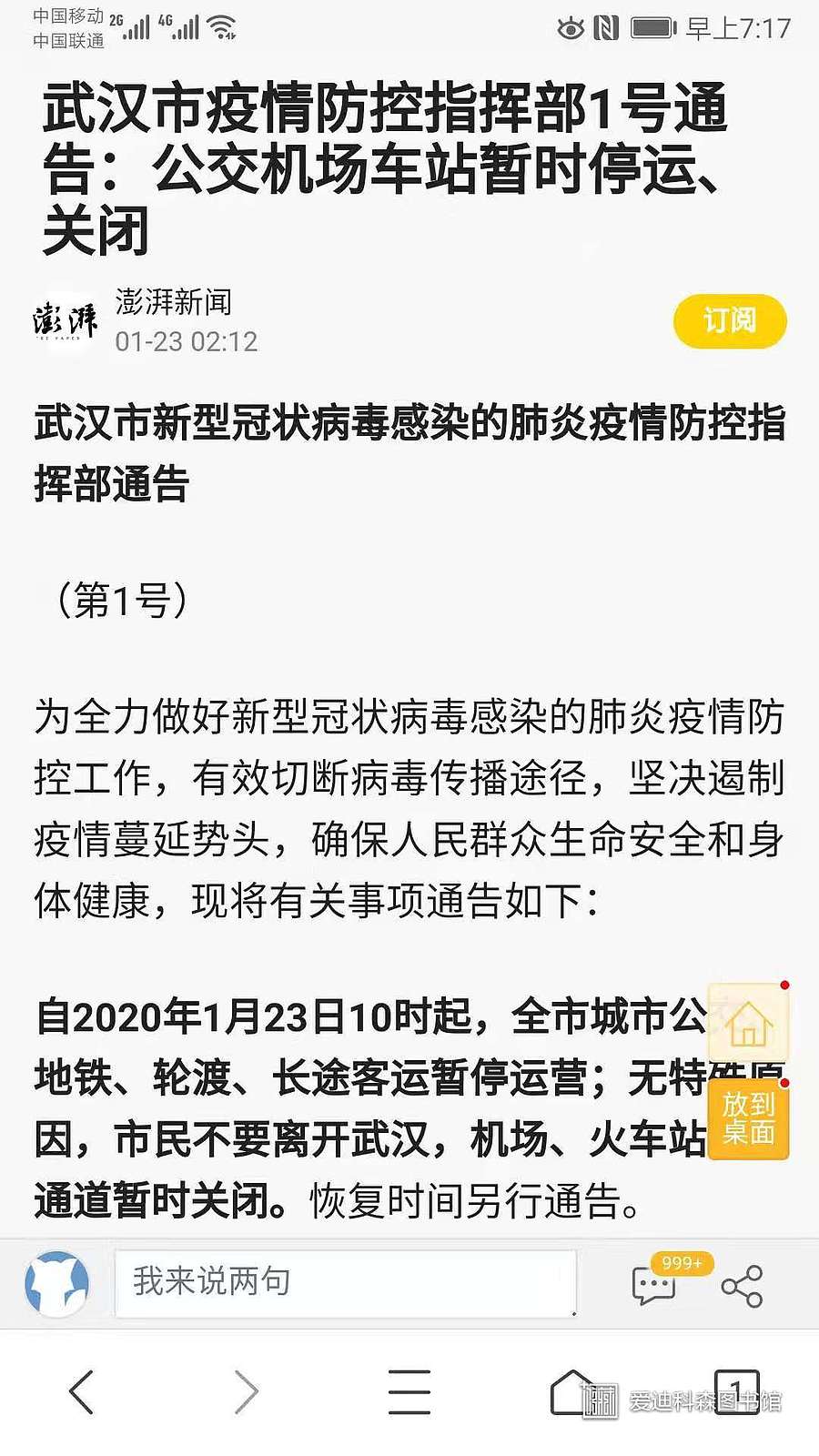Tap the 放到桌面 button
This screenshot has height=1456, width=819.
[x=748, y=1118]
